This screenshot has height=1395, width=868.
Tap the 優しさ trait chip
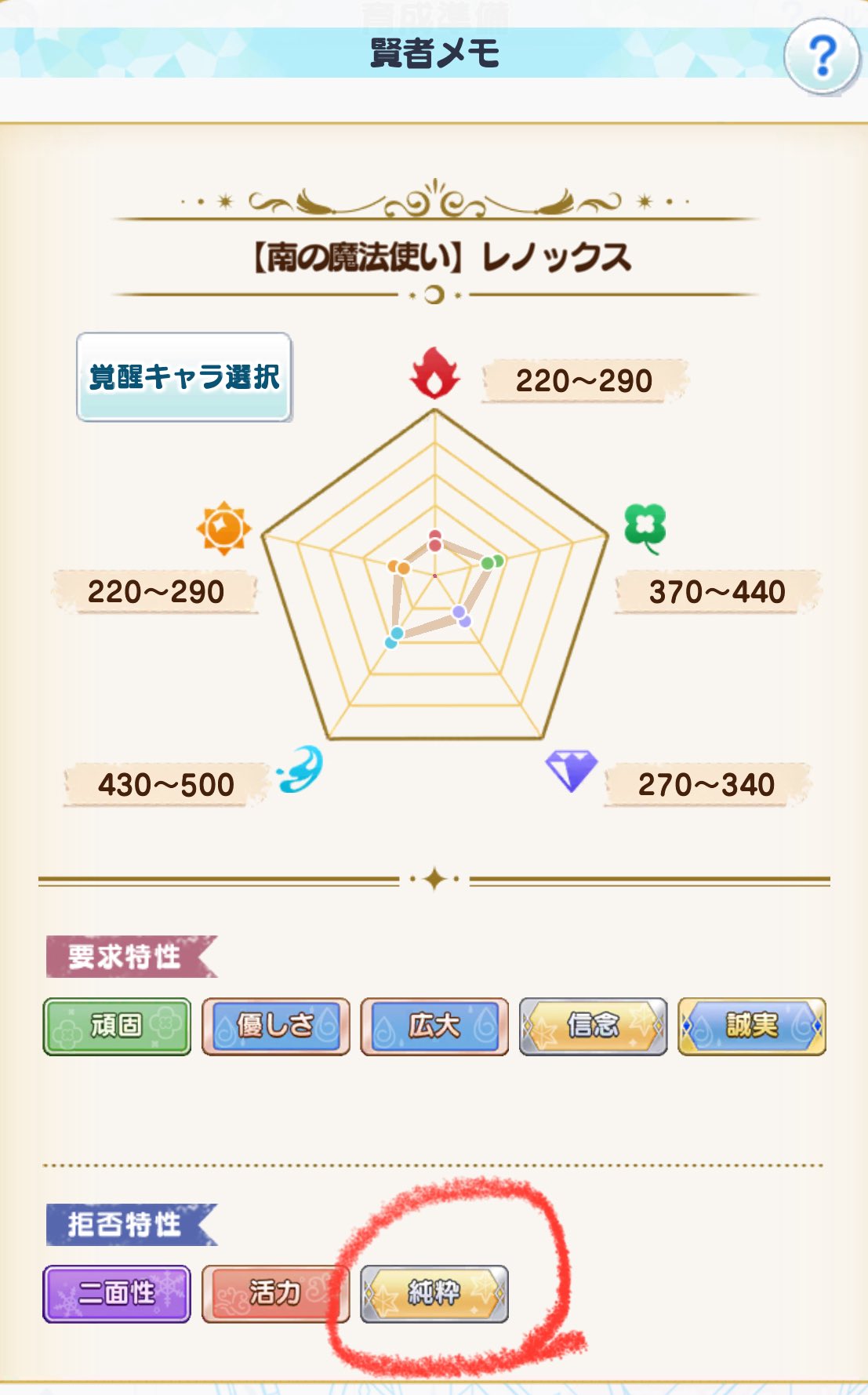point(275,1026)
